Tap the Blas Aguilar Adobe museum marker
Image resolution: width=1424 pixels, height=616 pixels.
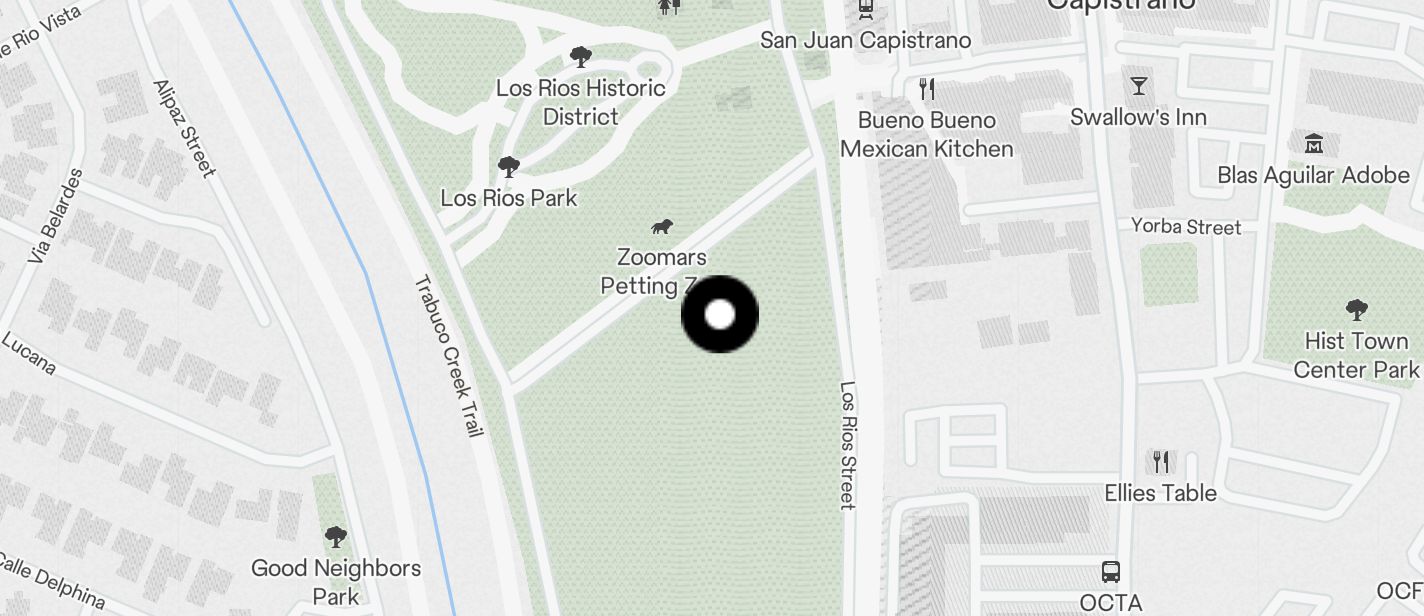pyautogui.click(x=1313, y=144)
